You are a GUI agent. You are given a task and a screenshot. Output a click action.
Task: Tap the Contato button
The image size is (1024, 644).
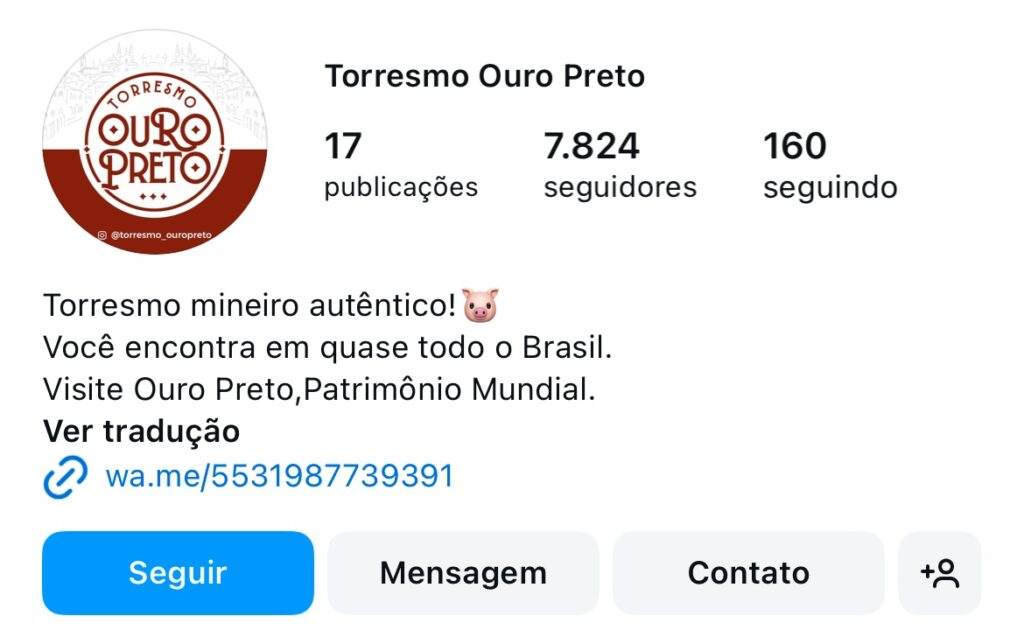[x=748, y=573]
